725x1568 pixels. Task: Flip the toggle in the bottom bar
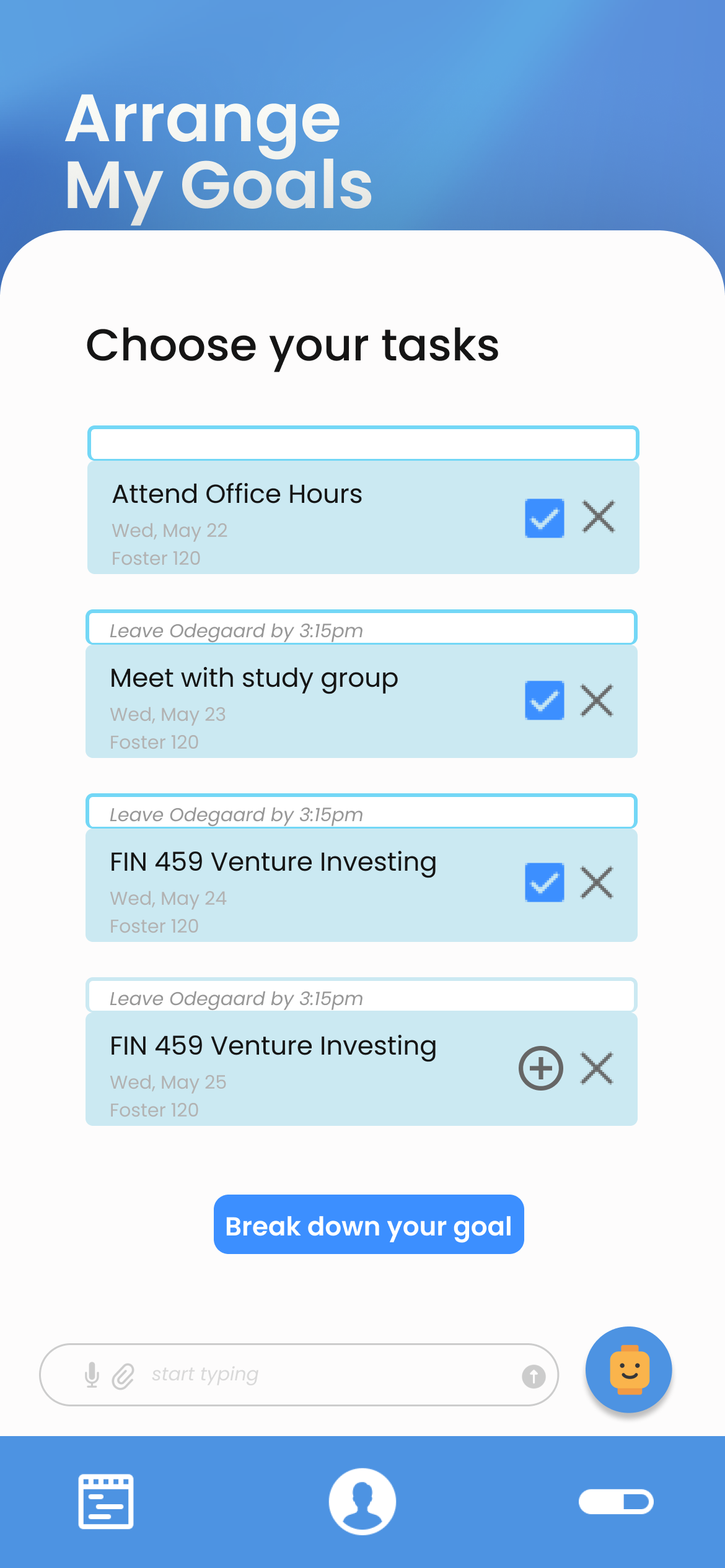click(x=616, y=1501)
